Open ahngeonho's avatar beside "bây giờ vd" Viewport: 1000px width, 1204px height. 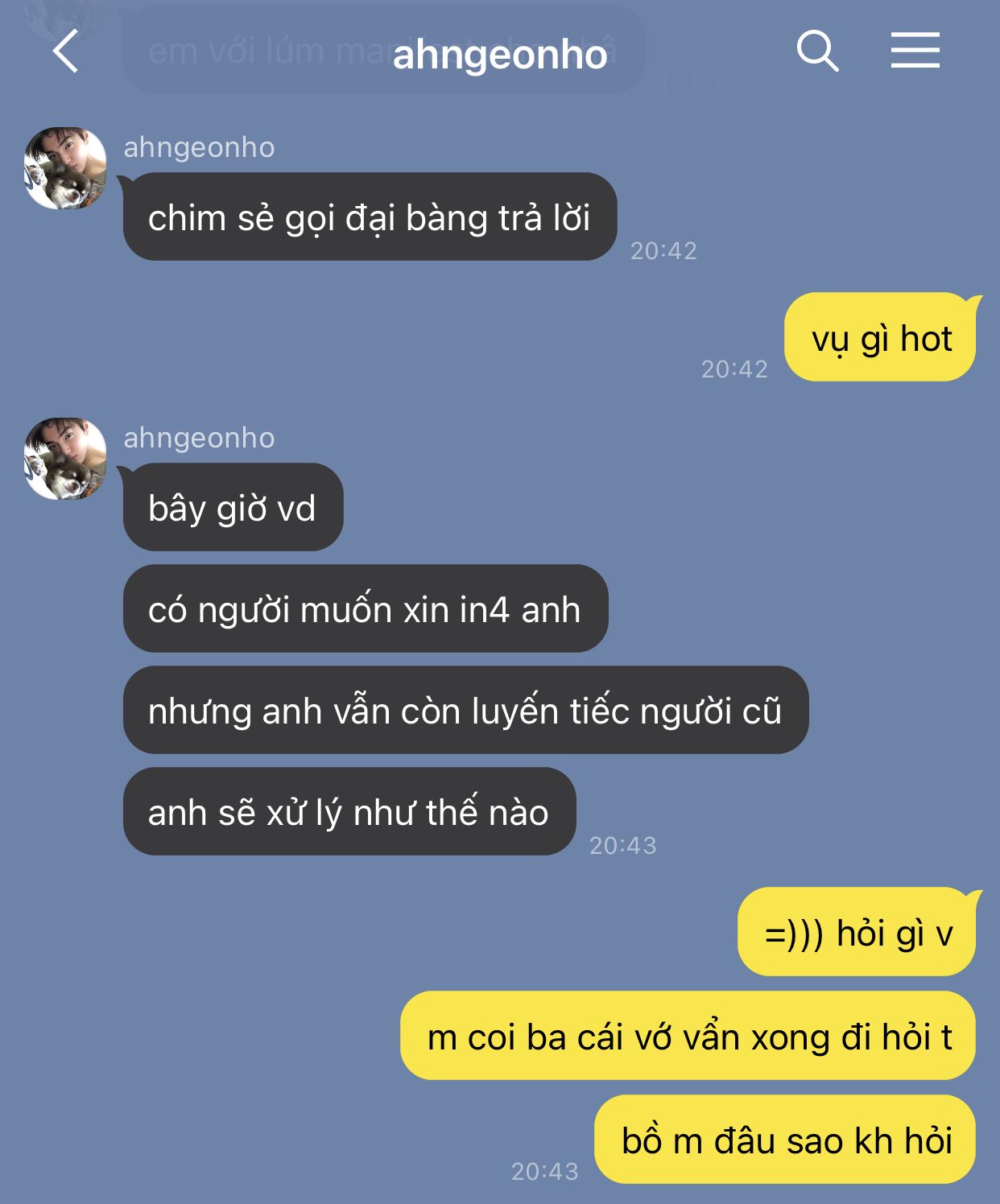click(x=65, y=459)
